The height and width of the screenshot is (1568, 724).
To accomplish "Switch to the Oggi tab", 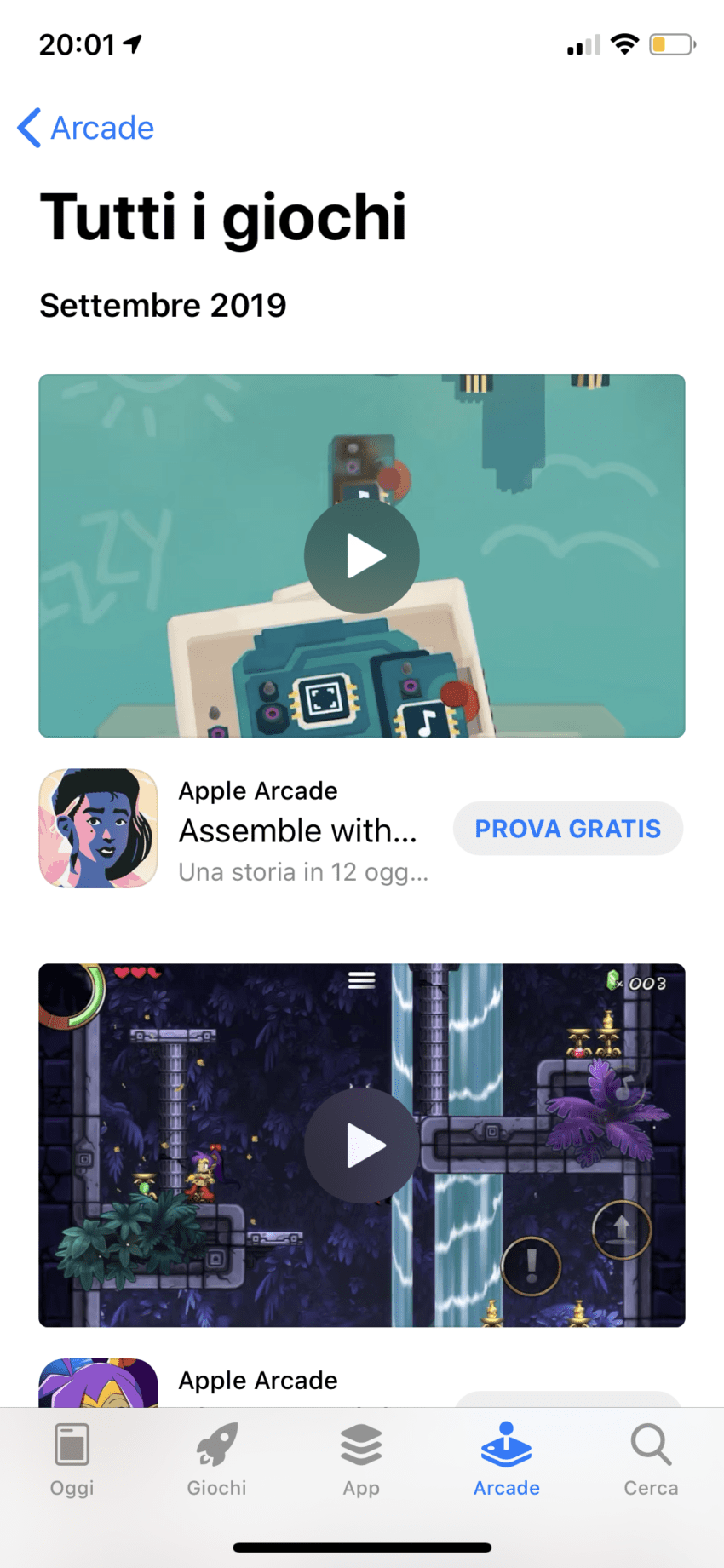I will 72,1460.
